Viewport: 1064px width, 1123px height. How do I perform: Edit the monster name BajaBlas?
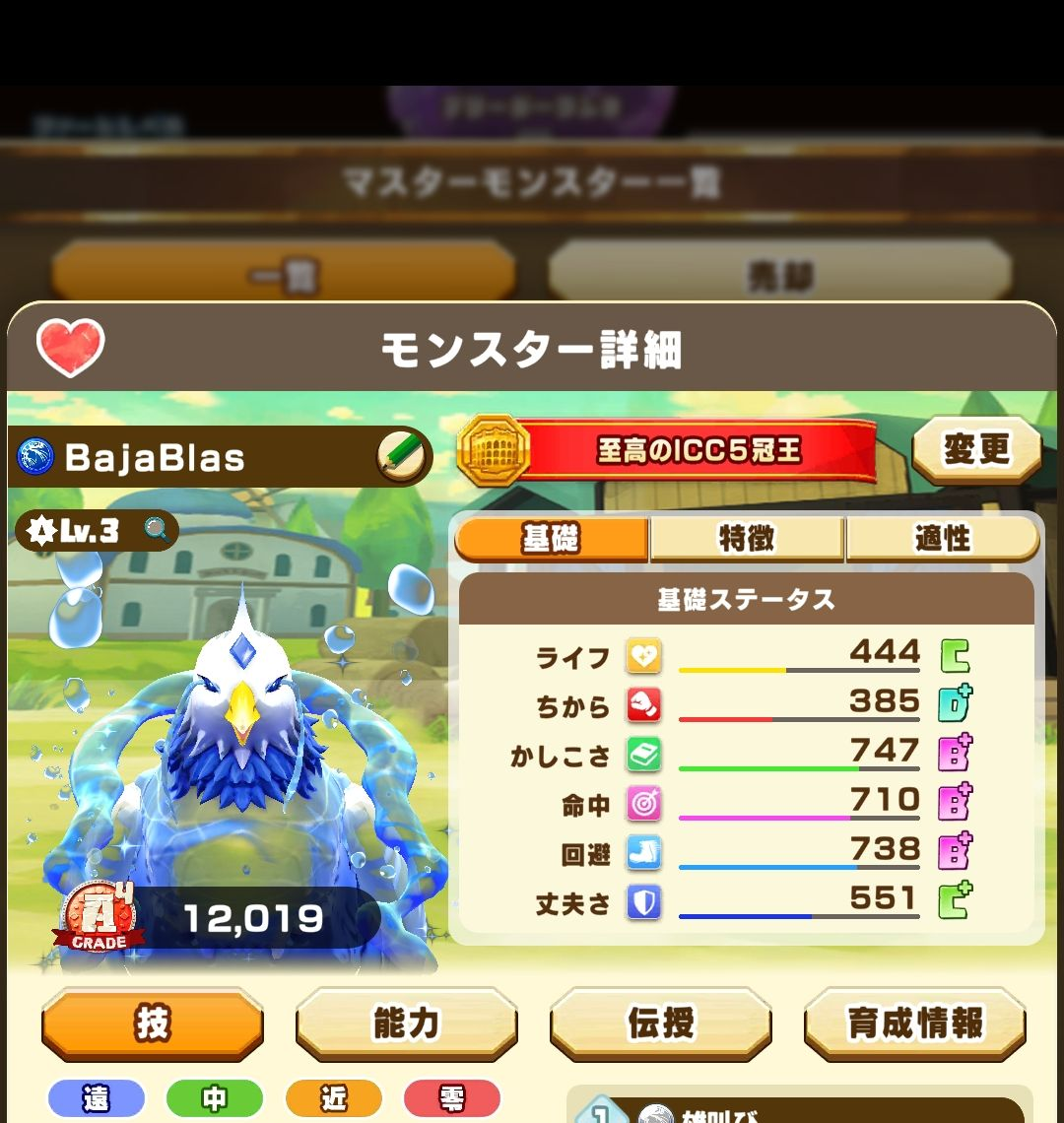(404, 456)
